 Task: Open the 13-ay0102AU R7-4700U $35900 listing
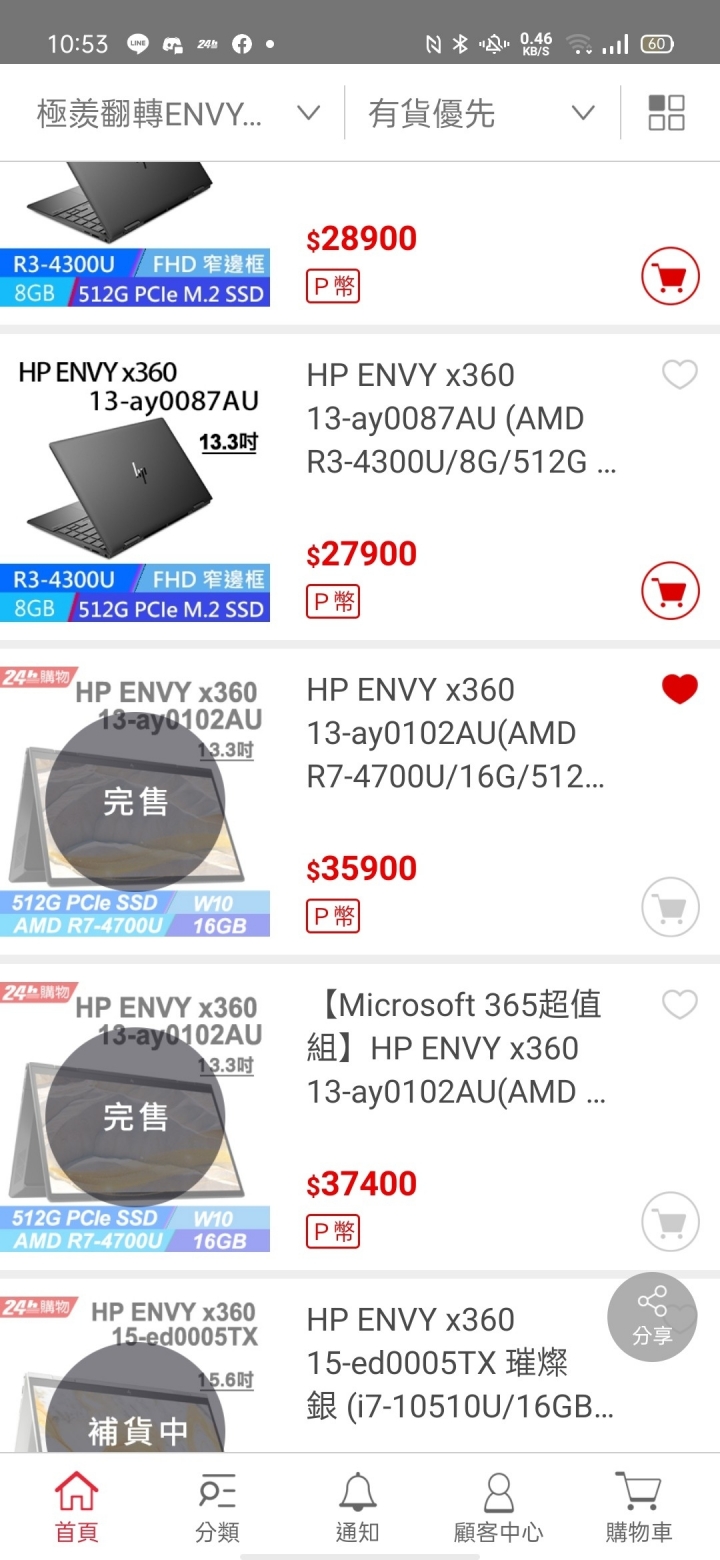460,734
